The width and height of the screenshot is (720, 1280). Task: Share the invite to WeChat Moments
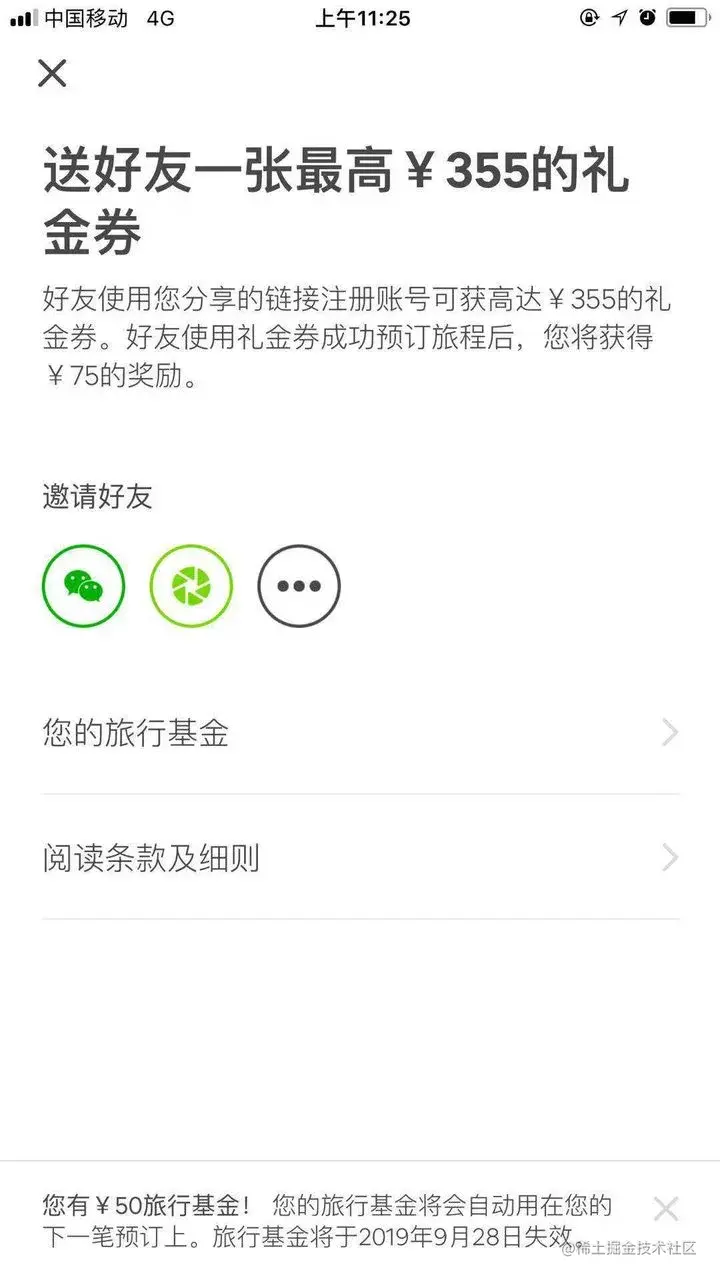coord(191,586)
